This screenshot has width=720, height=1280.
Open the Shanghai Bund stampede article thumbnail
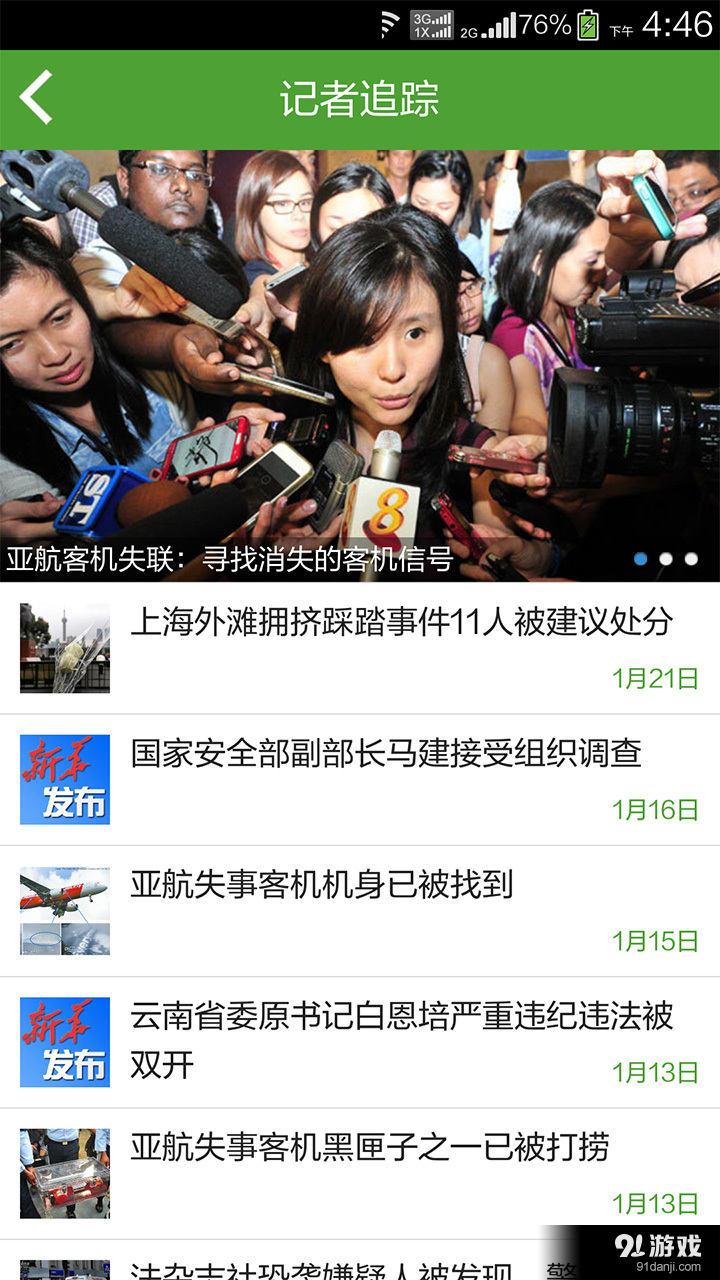(64, 646)
